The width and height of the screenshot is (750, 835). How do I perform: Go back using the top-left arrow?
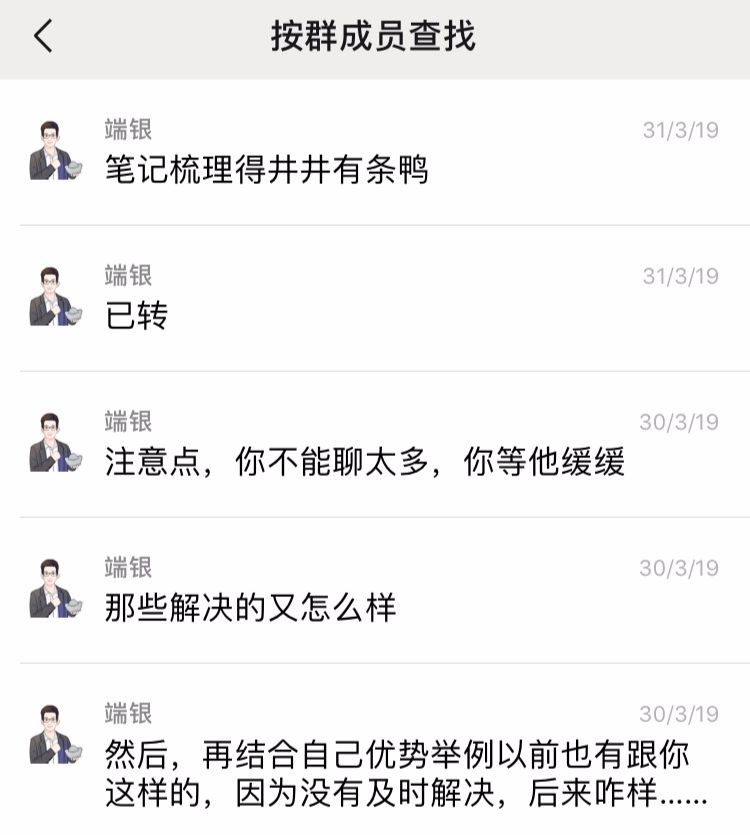(43, 37)
